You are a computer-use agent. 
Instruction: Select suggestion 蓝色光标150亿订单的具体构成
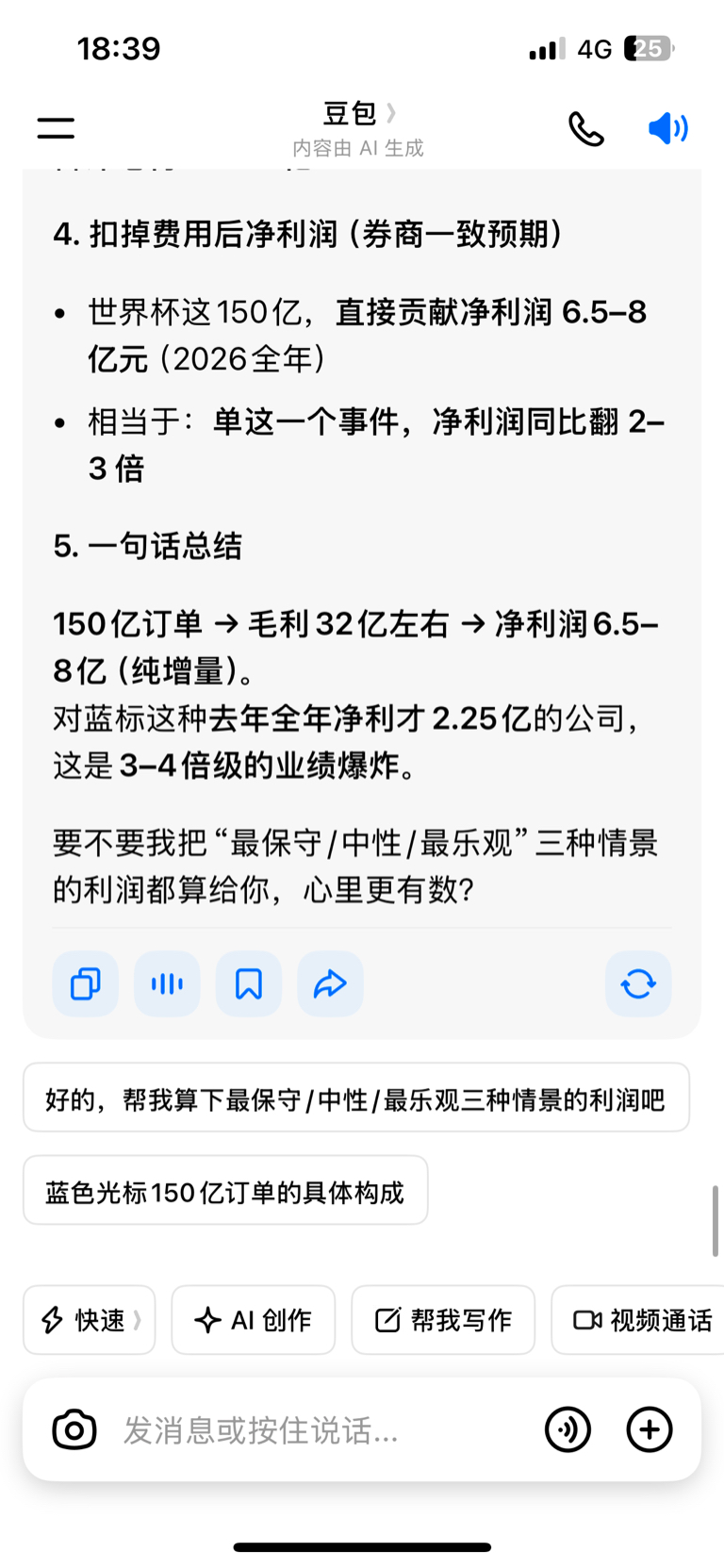(225, 1191)
